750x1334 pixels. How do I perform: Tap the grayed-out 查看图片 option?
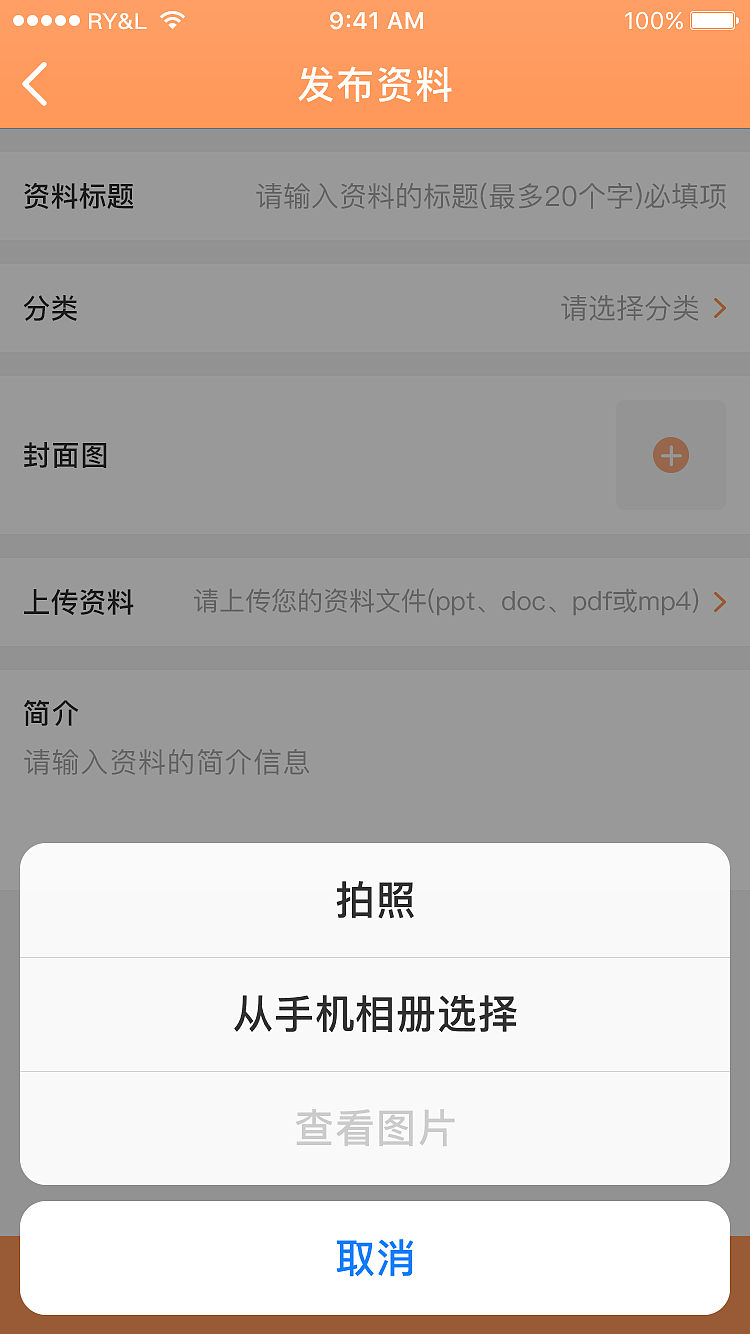(374, 1127)
